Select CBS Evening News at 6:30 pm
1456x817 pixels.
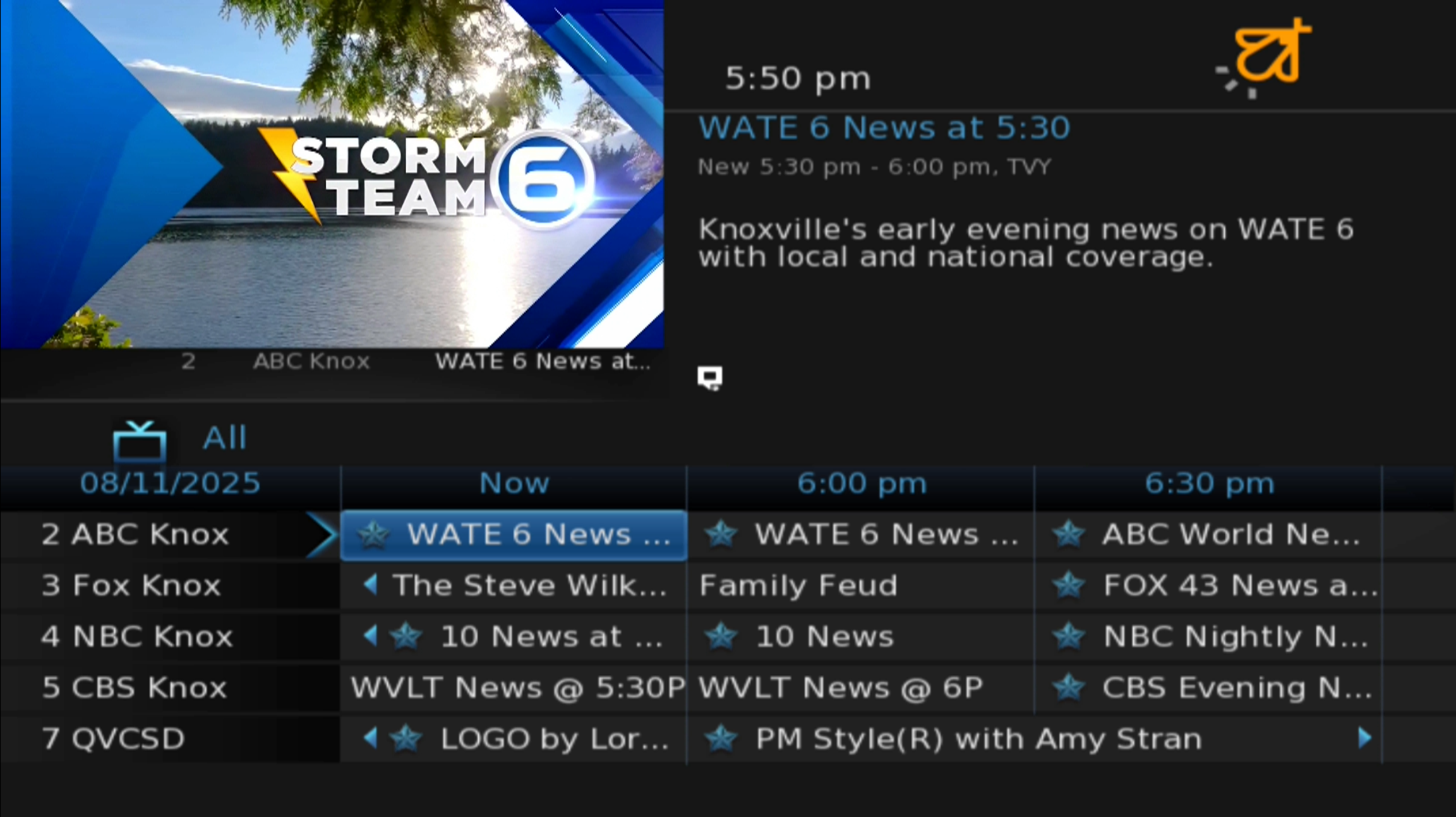(1208, 688)
